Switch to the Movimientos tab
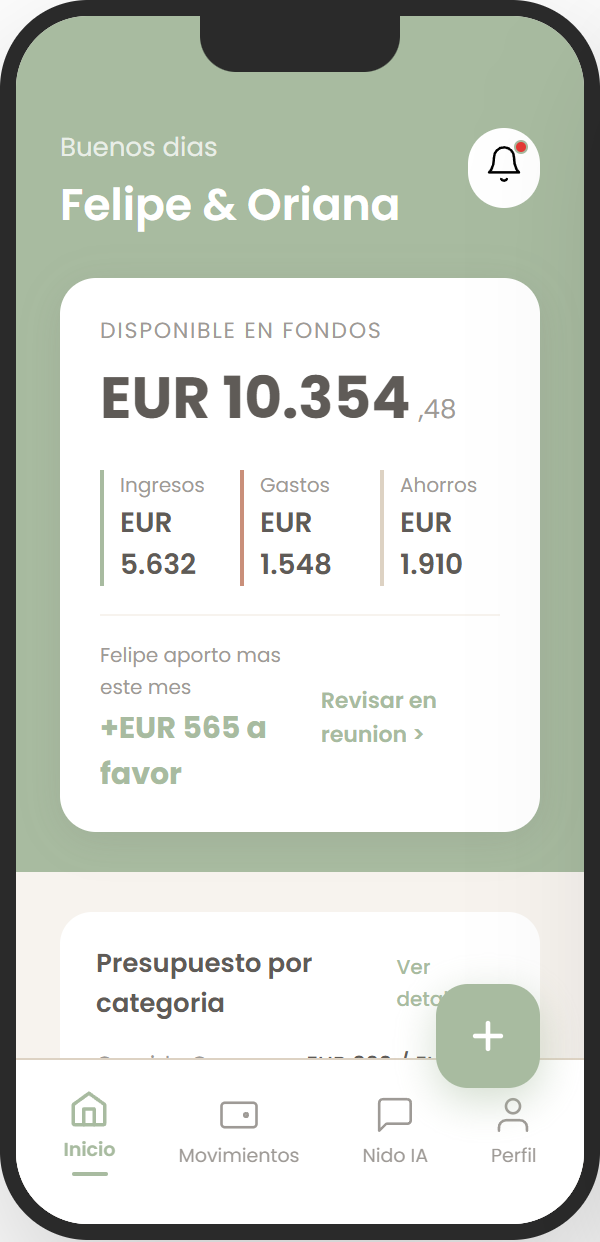The width and height of the screenshot is (600, 1242). click(238, 1132)
